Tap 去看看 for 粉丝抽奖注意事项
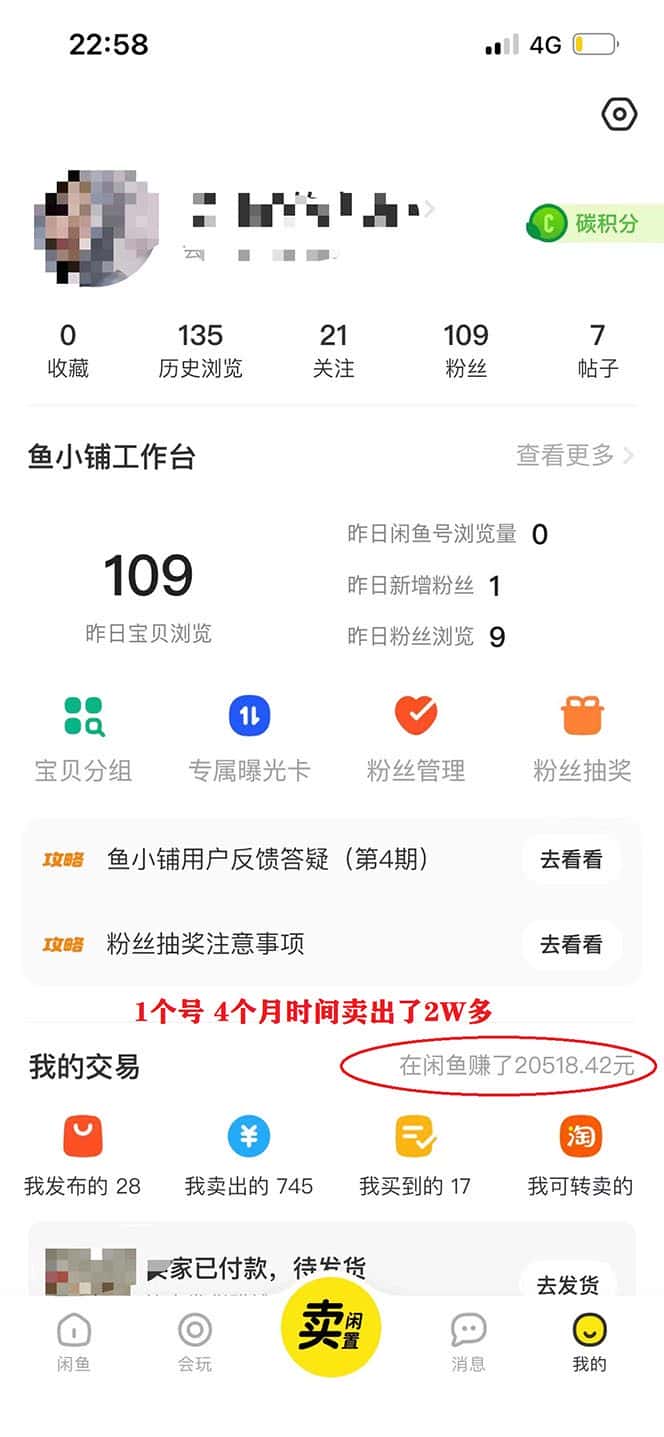 [571, 944]
